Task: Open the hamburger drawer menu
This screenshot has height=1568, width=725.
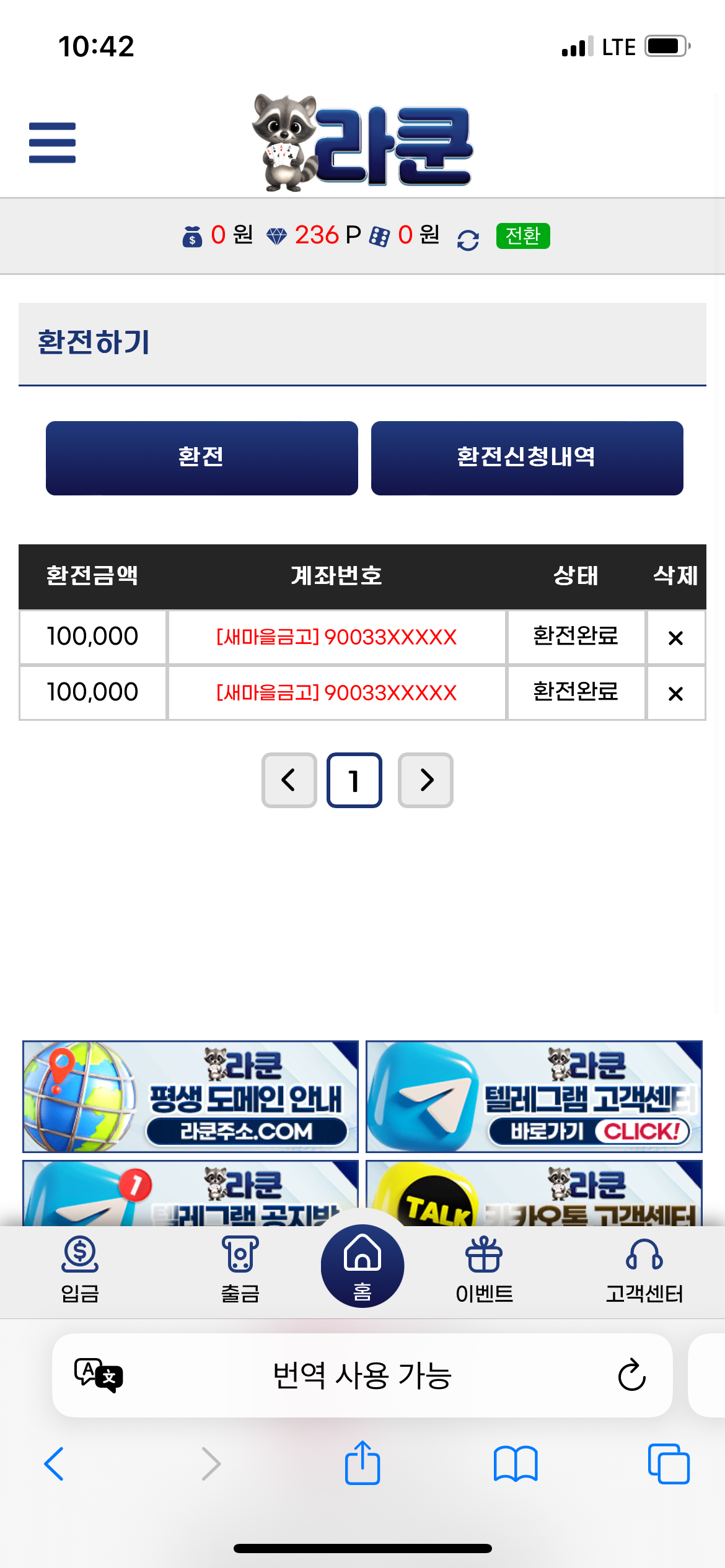Action: 52,142
